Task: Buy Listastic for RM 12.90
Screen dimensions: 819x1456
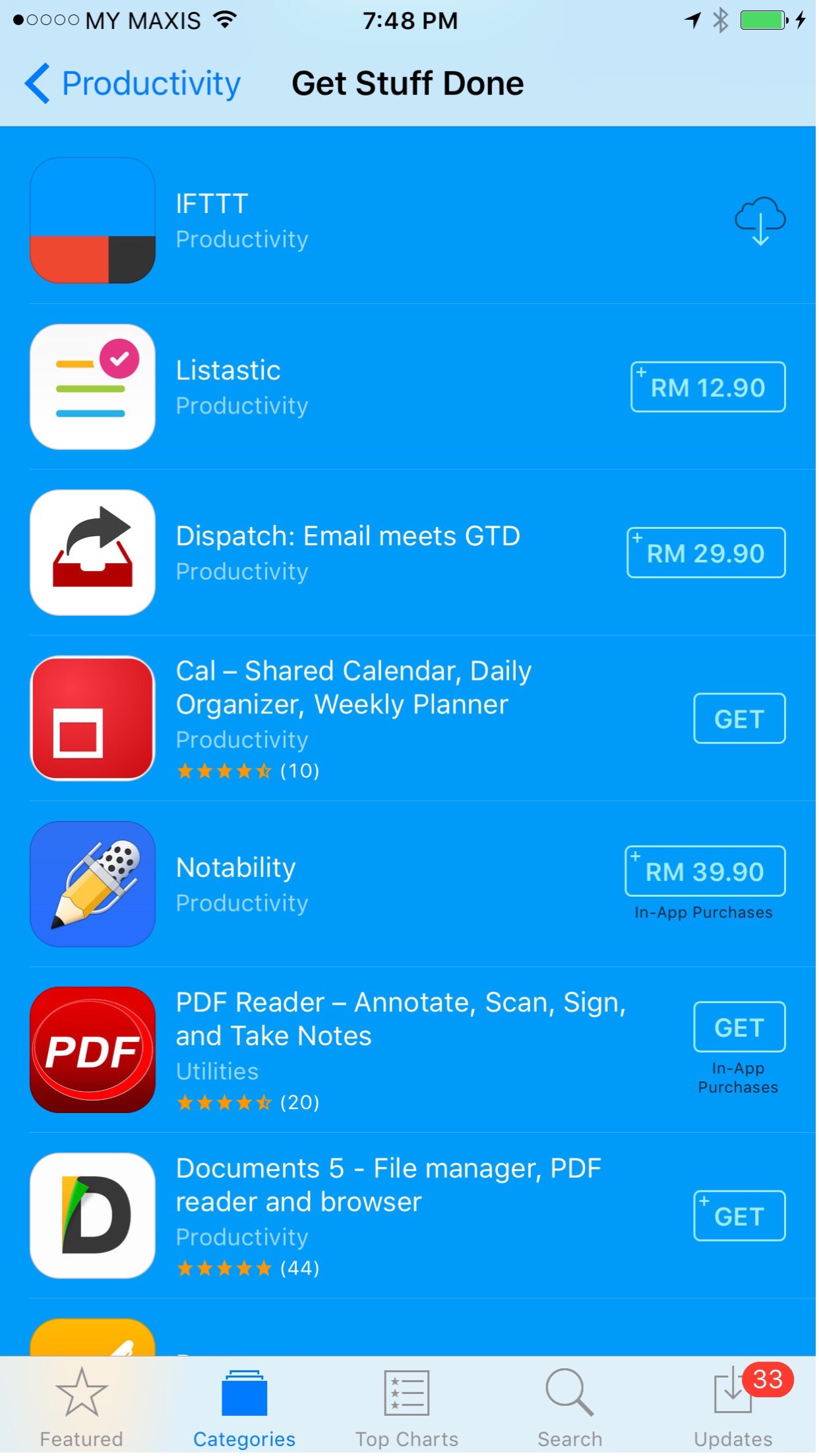Action: (708, 387)
